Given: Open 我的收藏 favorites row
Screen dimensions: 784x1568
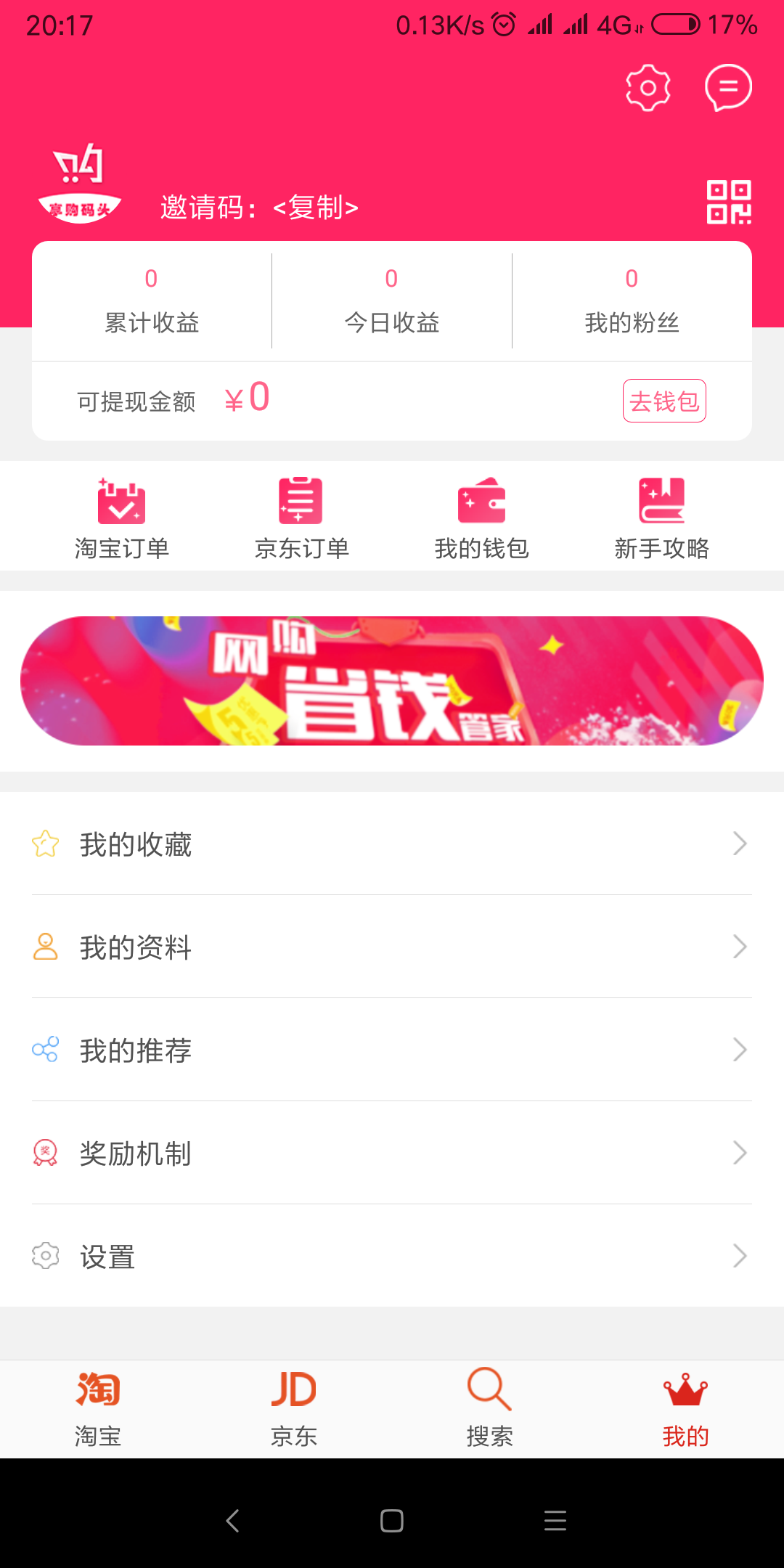Looking at the screenshot, I should point(392,844).
